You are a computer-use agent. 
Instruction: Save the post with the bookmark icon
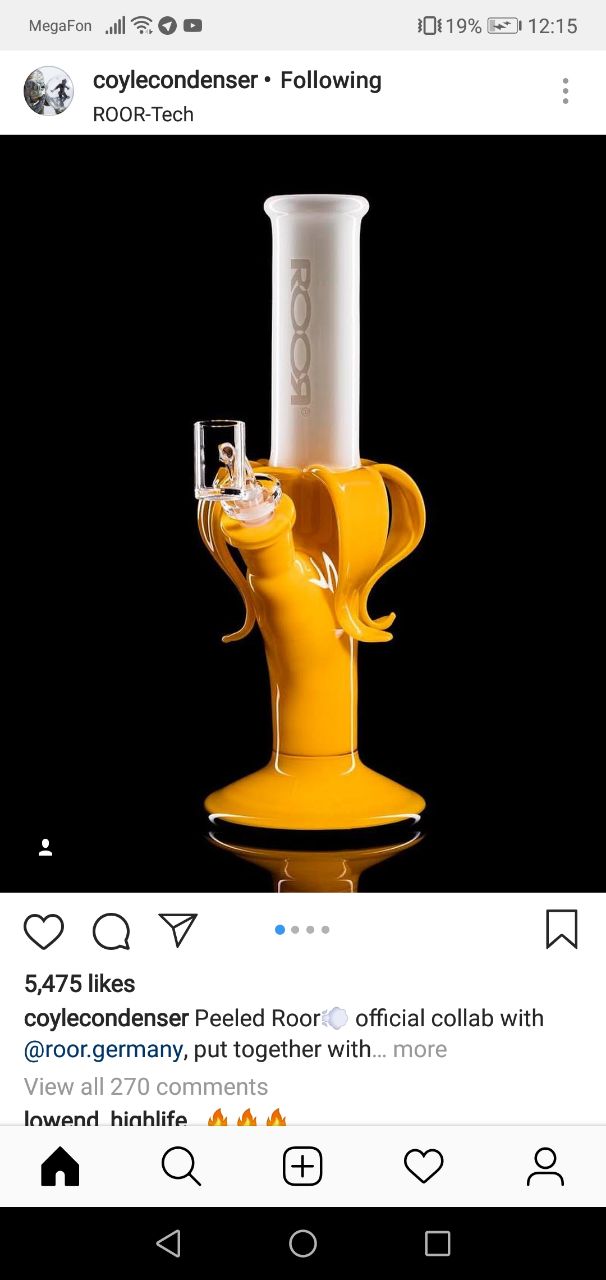(561, 929)
